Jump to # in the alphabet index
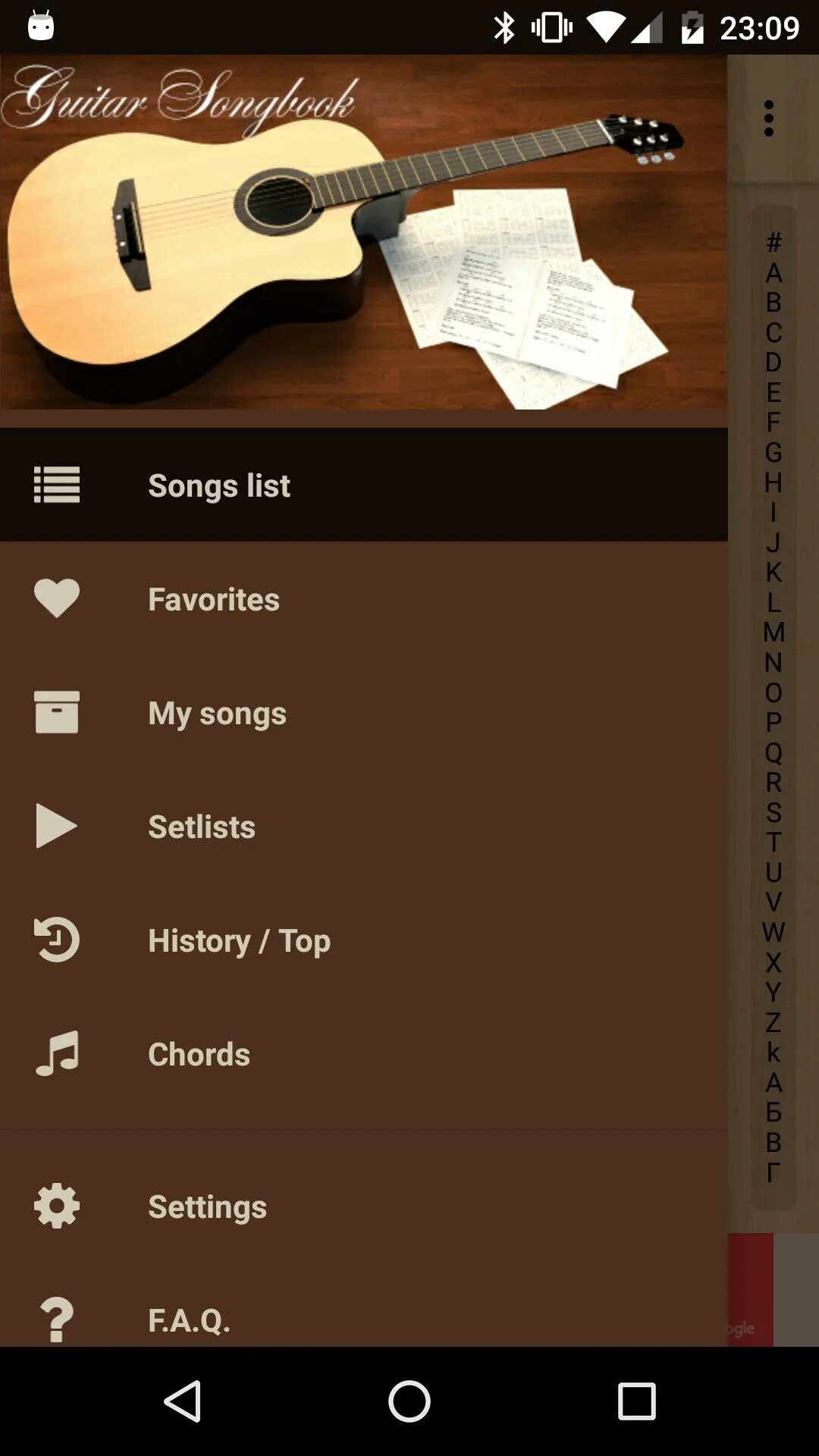The width and height of the screenshot is (819, 1456). point(773,242)
